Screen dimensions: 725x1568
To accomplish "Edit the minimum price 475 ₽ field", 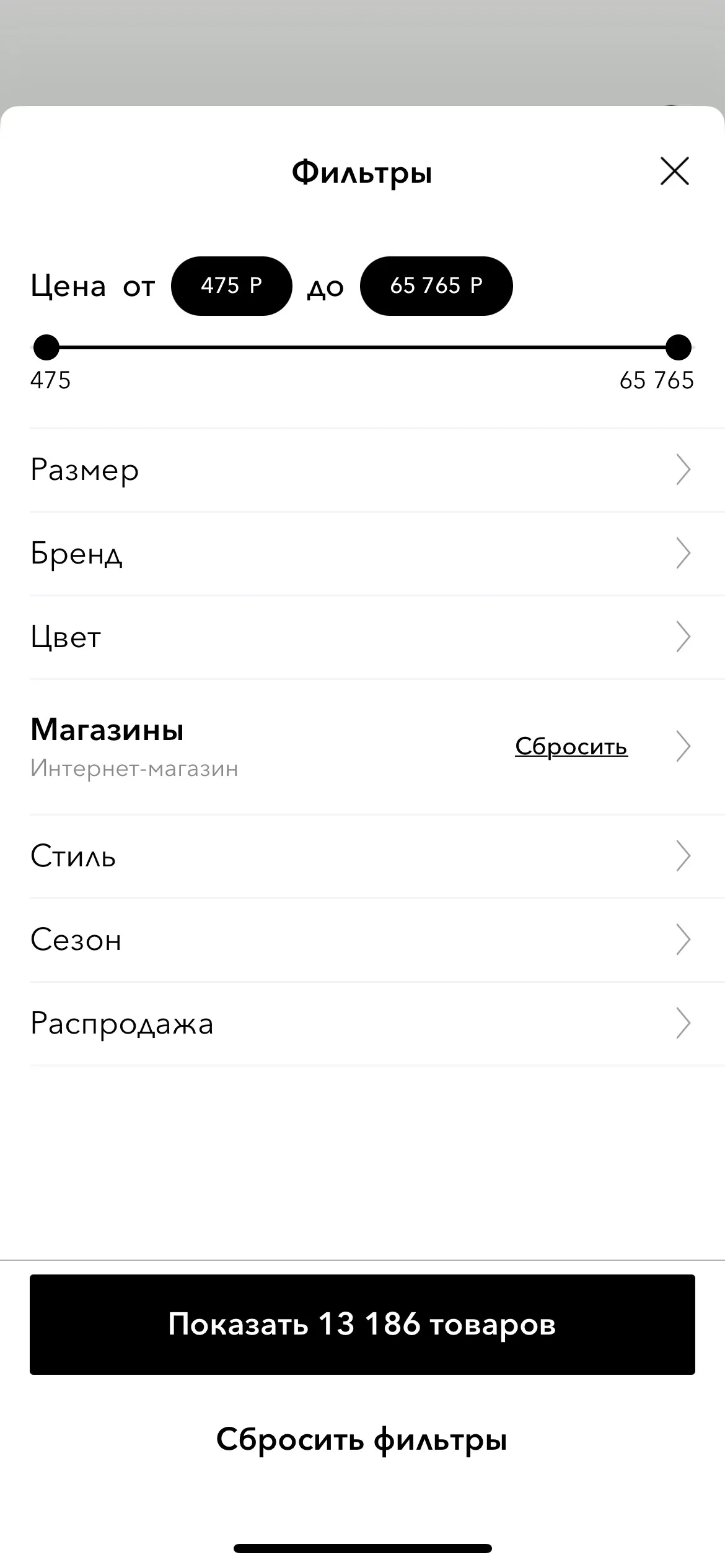I will (231, 286).
